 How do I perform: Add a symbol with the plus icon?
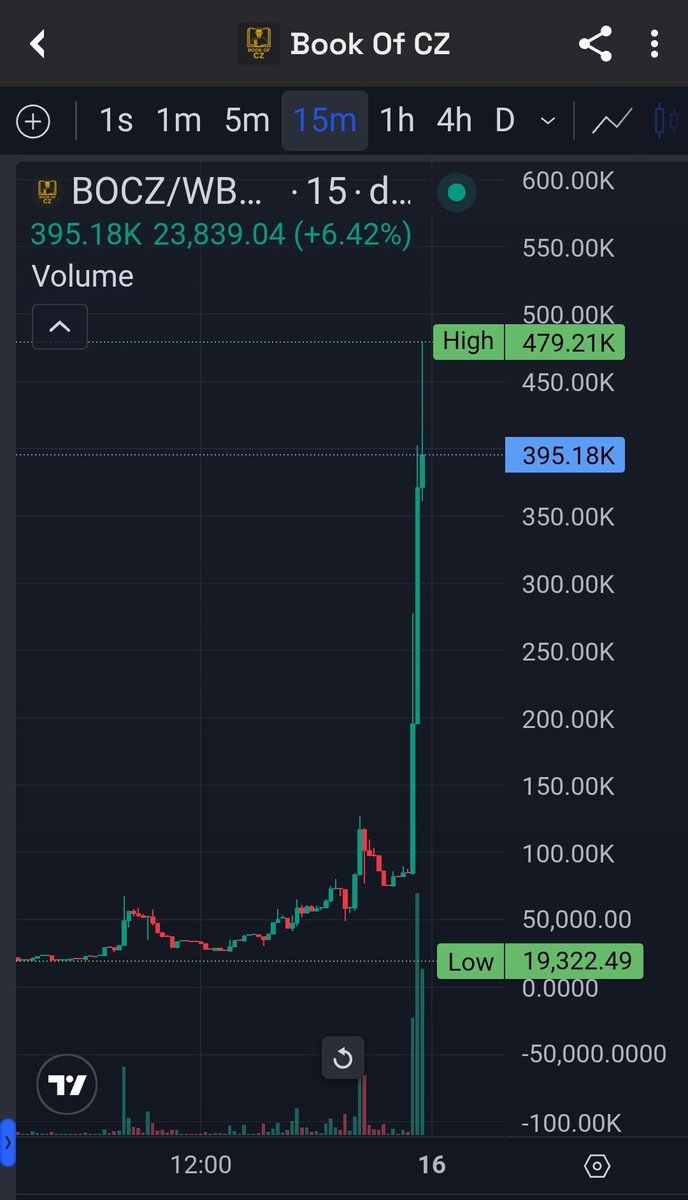[33, 122]
